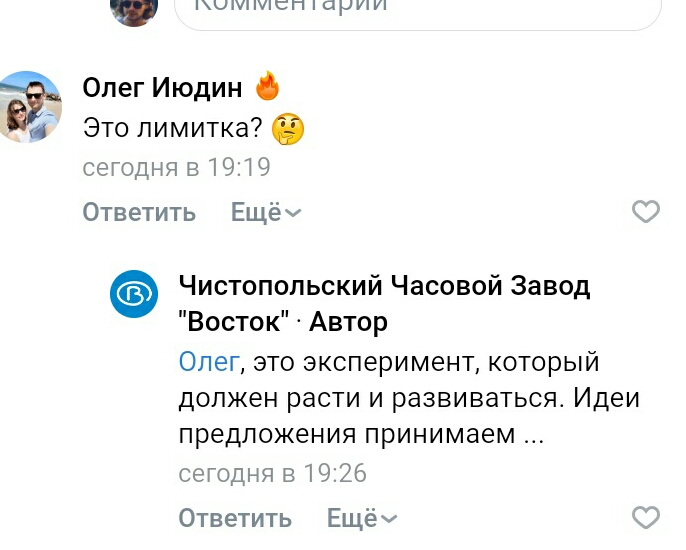
Task: Open Чистопольский Часовой Завод Восток avatar
Action: click(135, 293)
